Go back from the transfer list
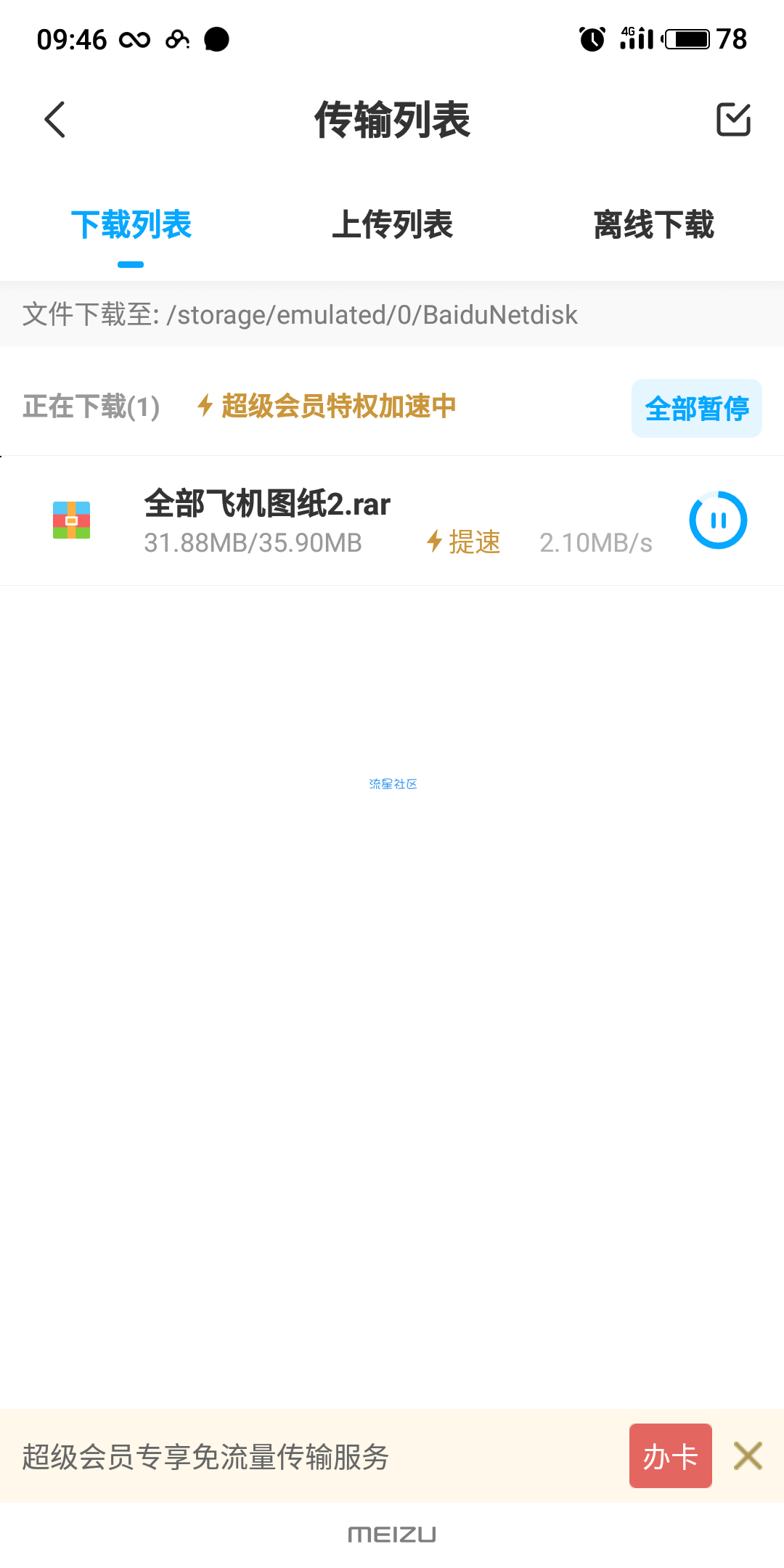The image size is (784, 1568). [x=55, y=120]
